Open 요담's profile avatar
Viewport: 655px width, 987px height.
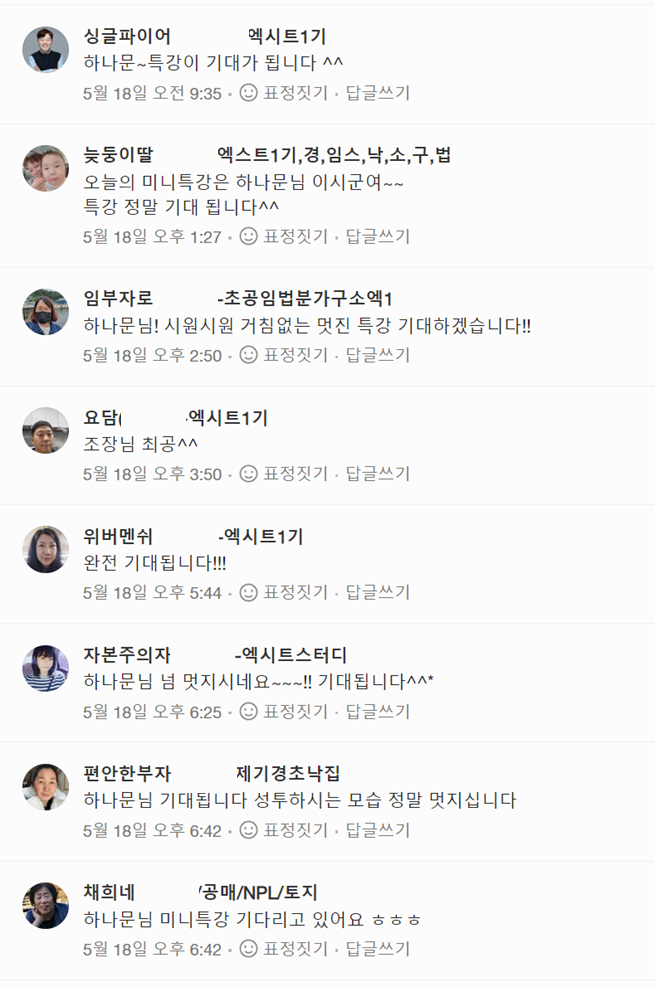pos(46,430)
